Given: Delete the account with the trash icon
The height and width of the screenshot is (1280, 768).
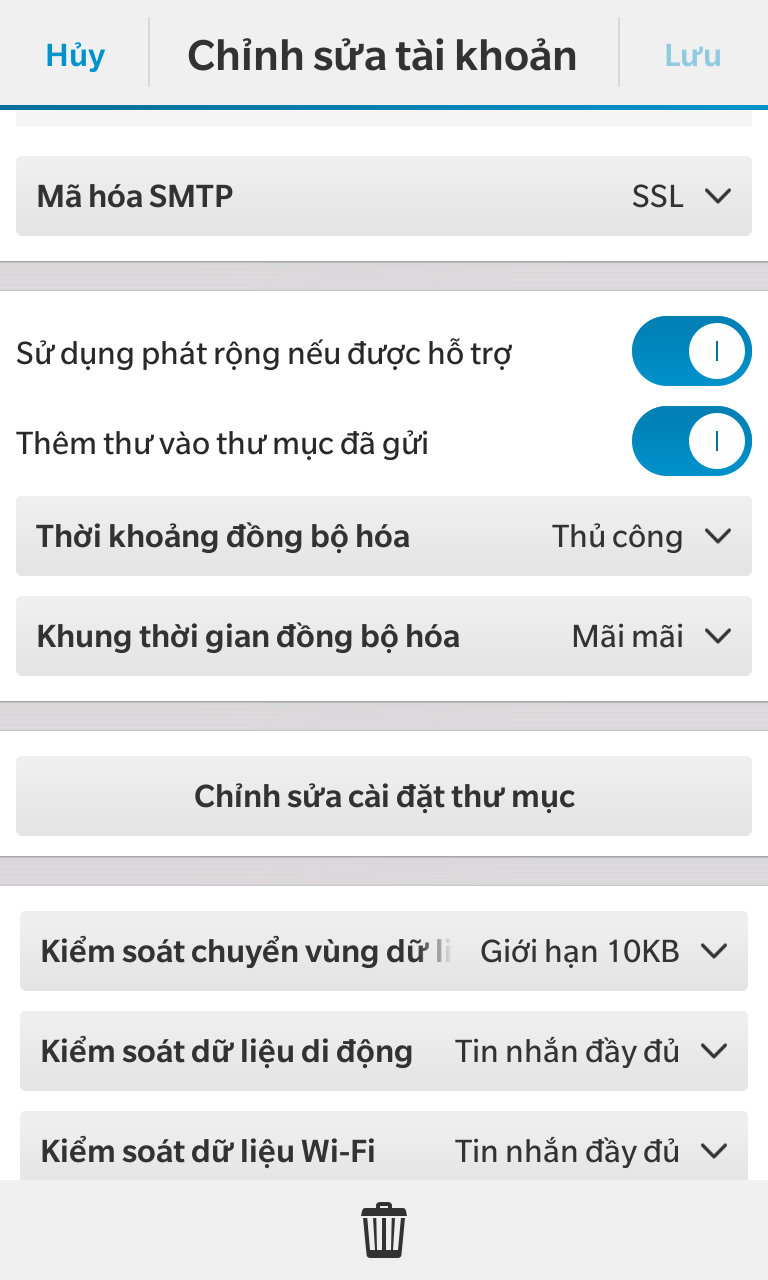Looking at the screenshot, I should coord(384,1230).
